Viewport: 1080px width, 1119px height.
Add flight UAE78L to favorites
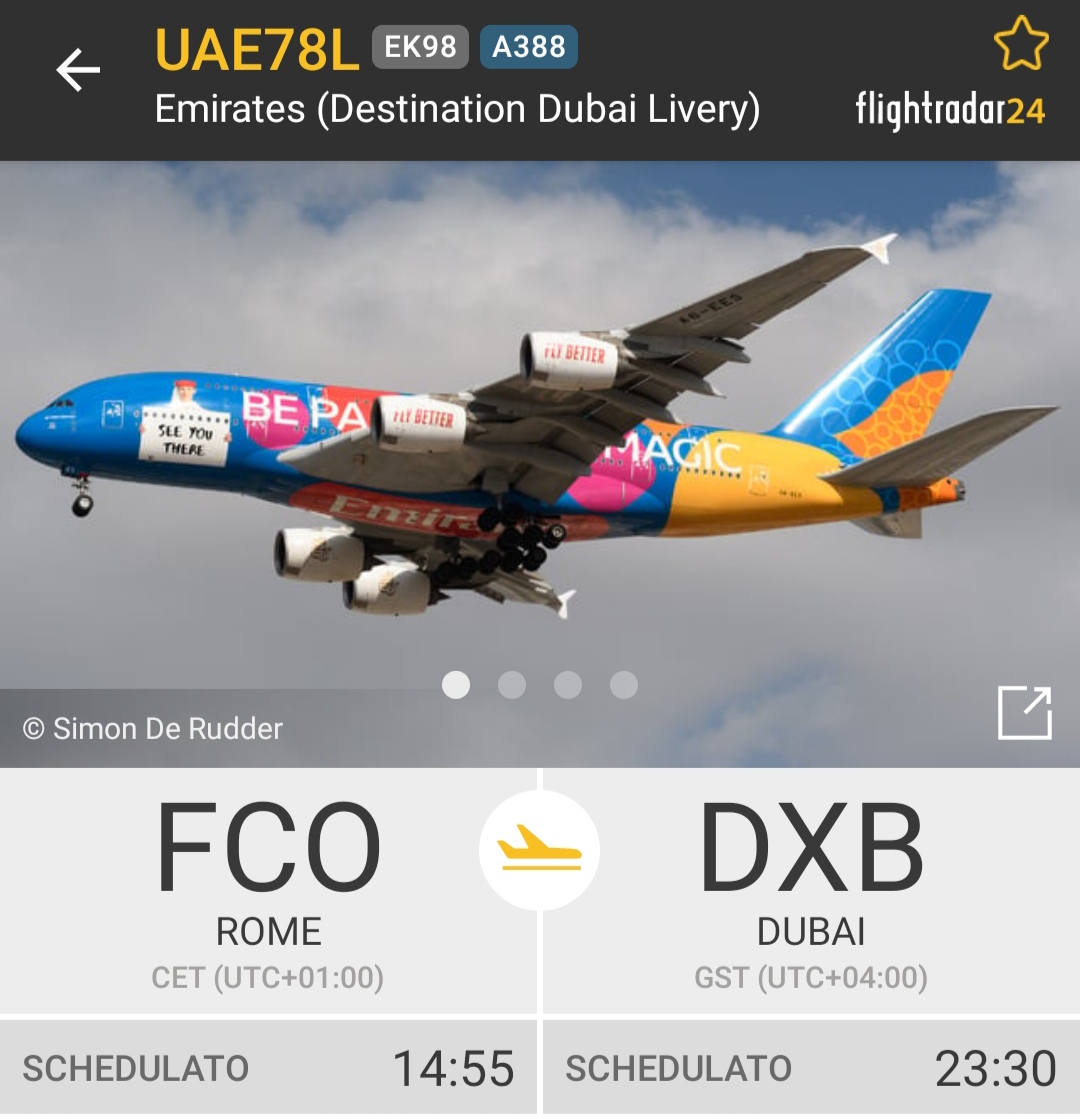click(x=1021, y=44)
